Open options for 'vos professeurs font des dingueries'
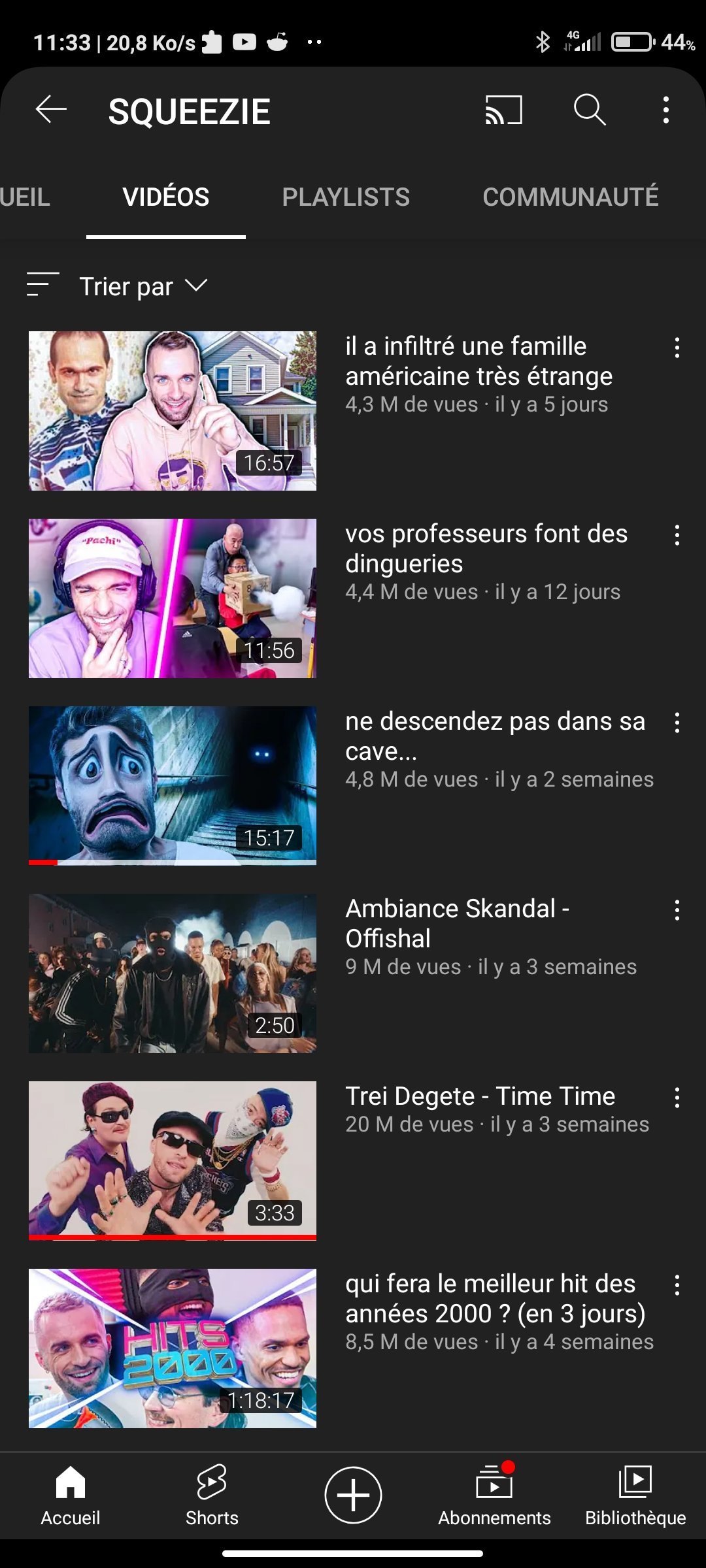Screen dimensions: 706x1568 click(677, 535)
